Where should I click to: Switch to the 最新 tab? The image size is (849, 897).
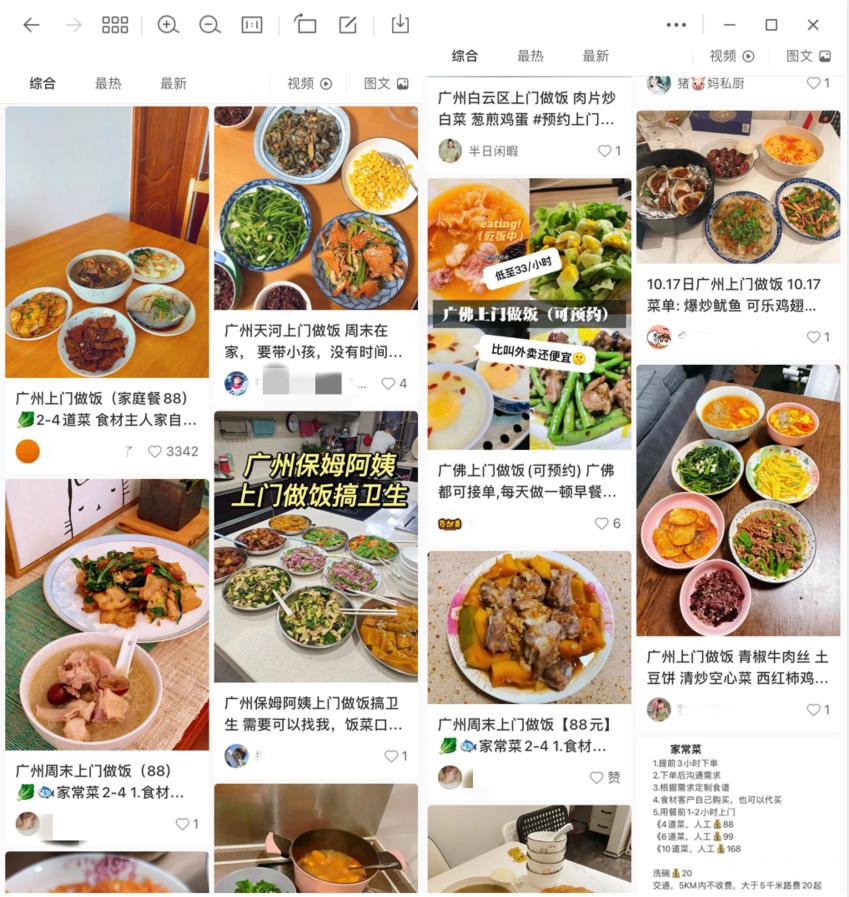(172, 83)
